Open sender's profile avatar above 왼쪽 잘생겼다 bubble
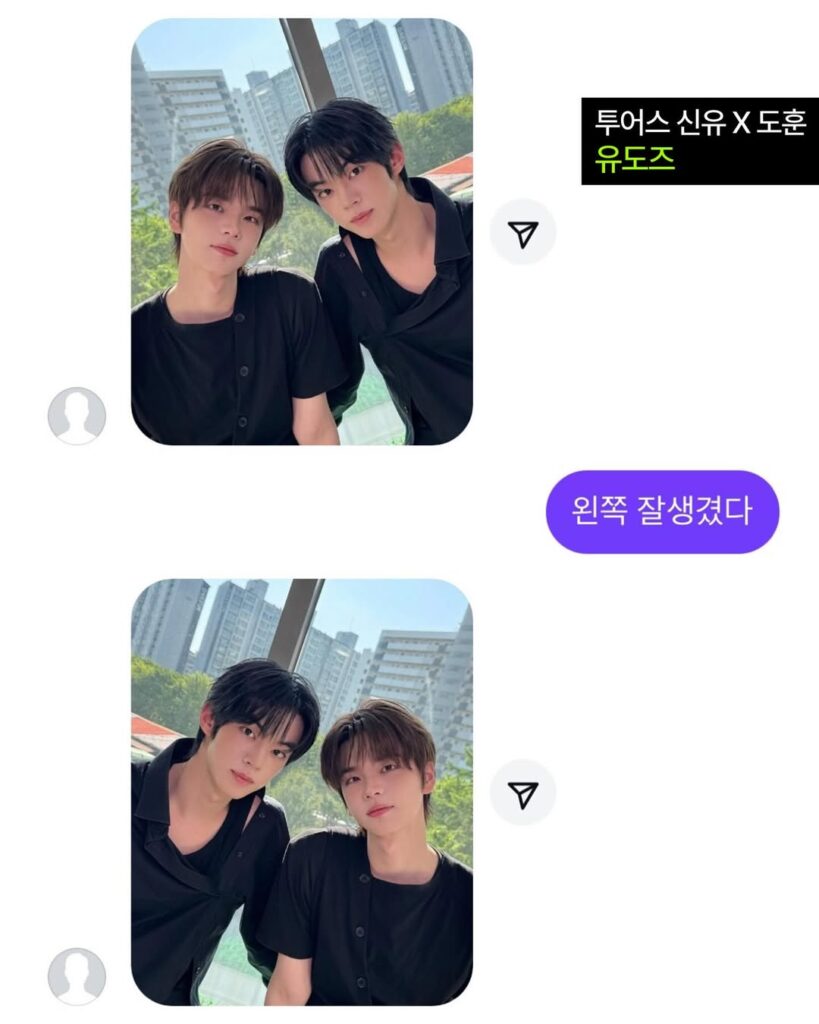Viewport: 819px width, 1024px height. (x=76, y=415)
